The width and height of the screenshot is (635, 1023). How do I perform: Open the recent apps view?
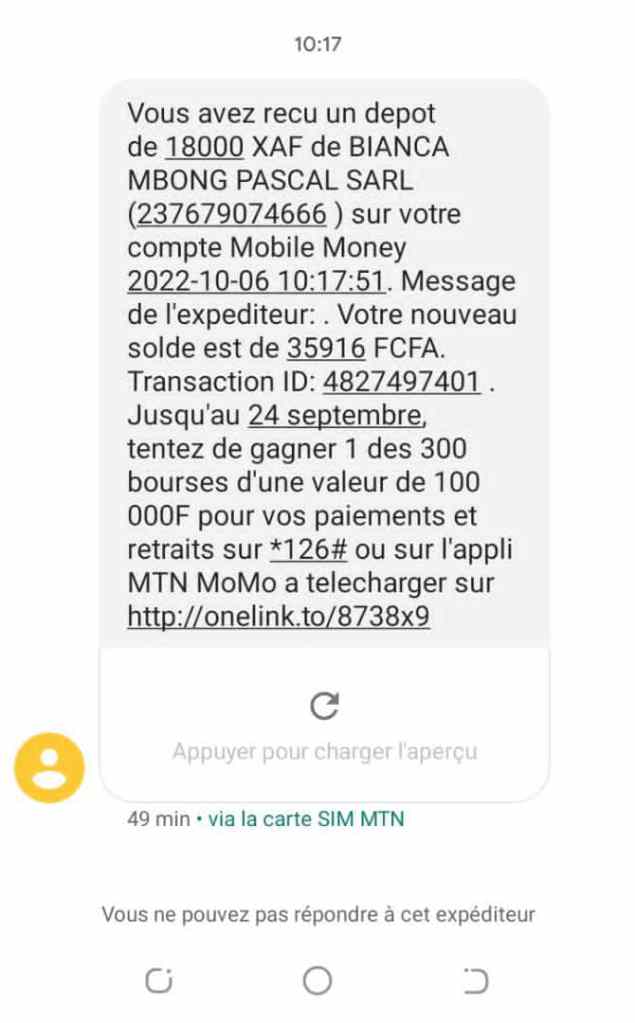click(158, 980)
